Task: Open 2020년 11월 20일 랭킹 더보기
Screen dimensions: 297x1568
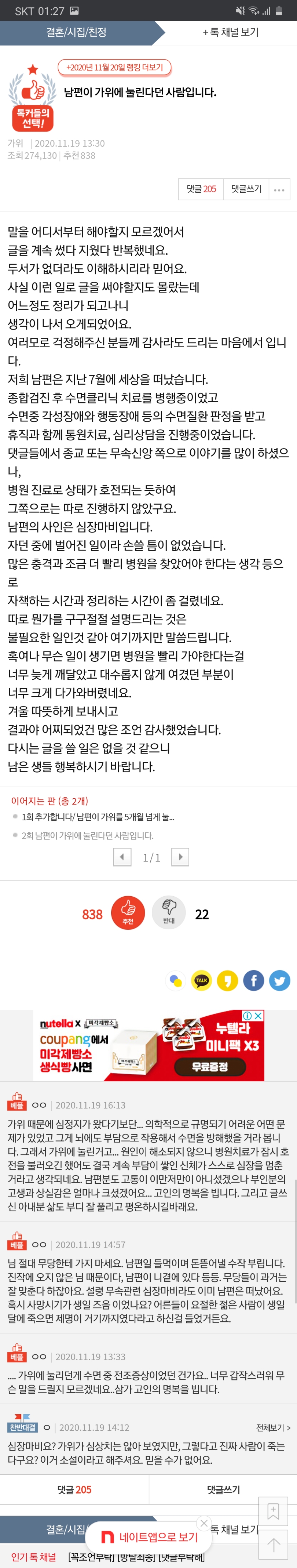Action: (114, 67)
